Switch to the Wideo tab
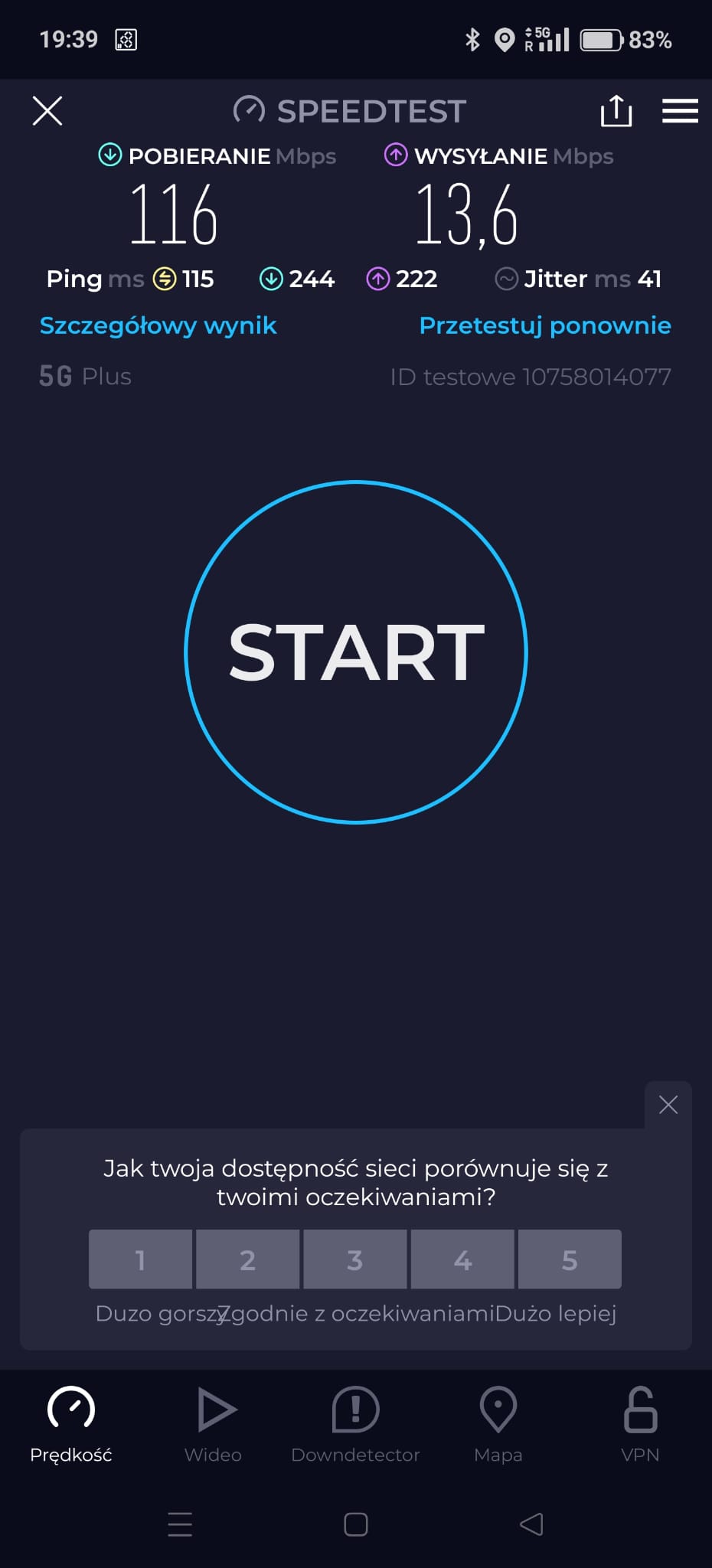 click(x=214, y=1424)
